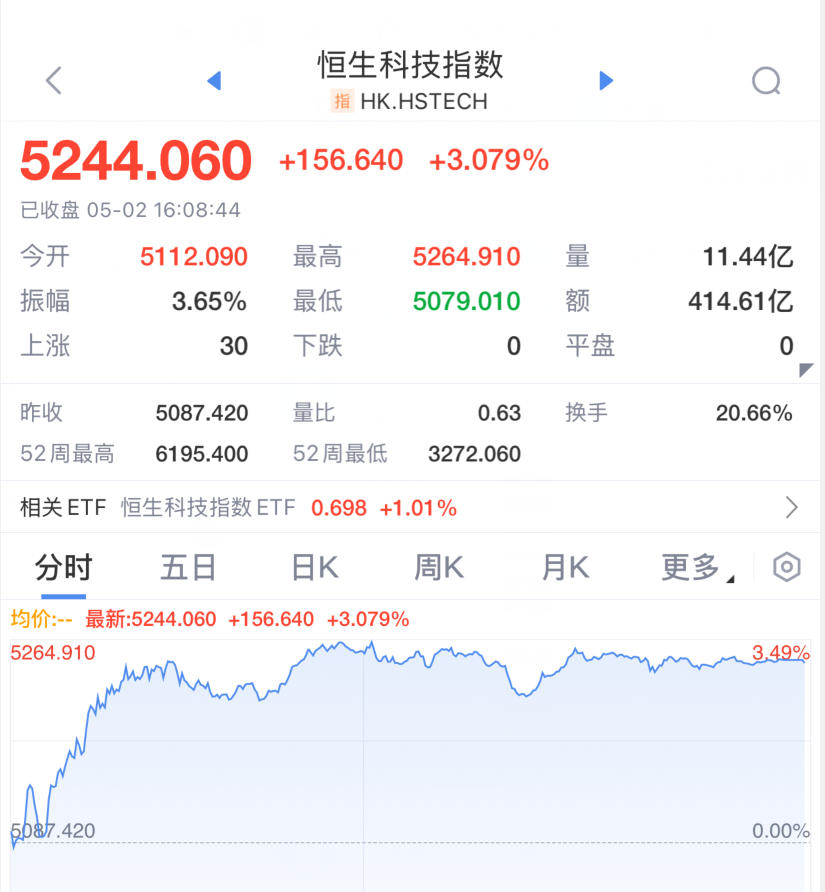This screenshot has height=892, width=825.
Task: Open related ETF 恒生科技指数ETF row
Action: point(411,508)
